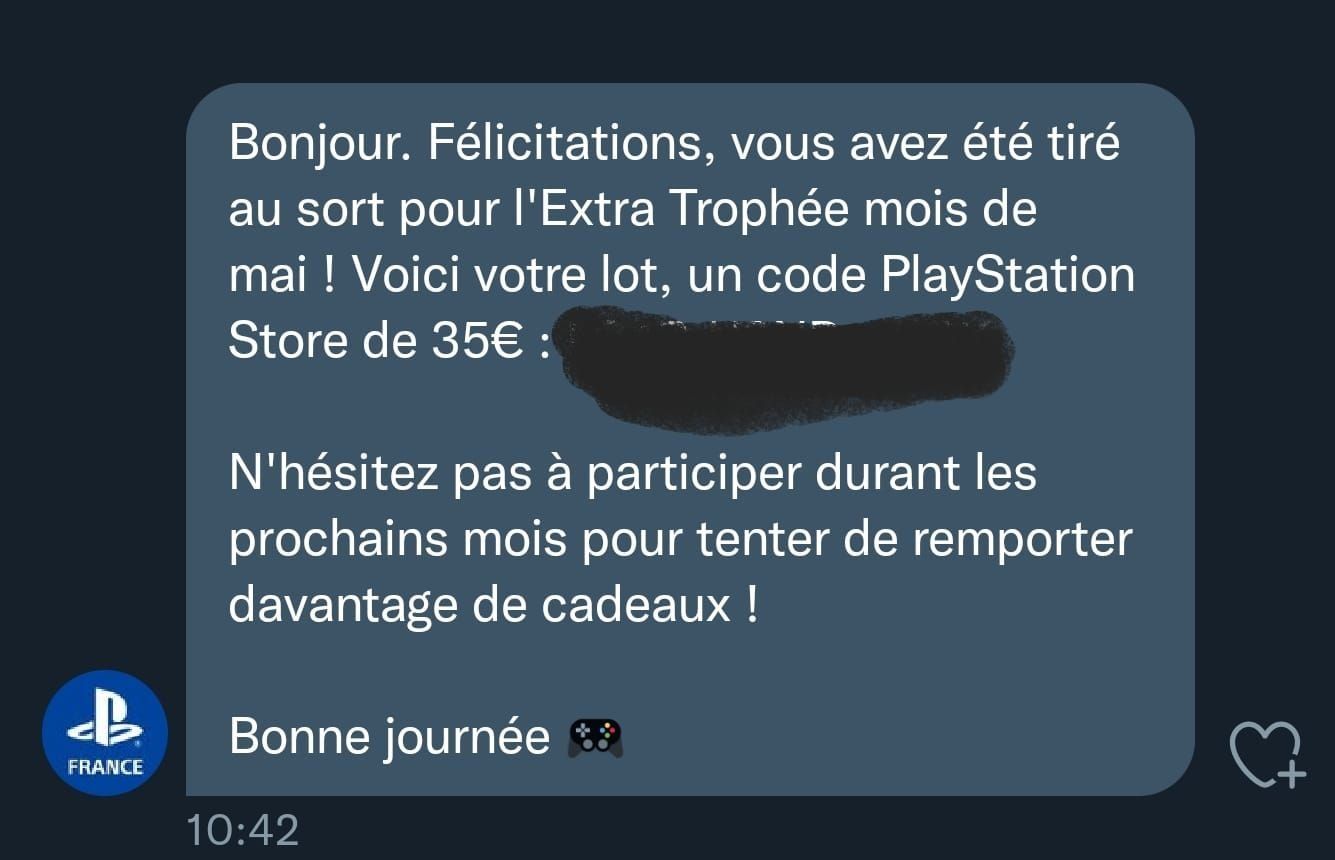Add a heart reaction to the message
The image size is (1335, 860).
pyautogui.click(x=1265, y=754)
